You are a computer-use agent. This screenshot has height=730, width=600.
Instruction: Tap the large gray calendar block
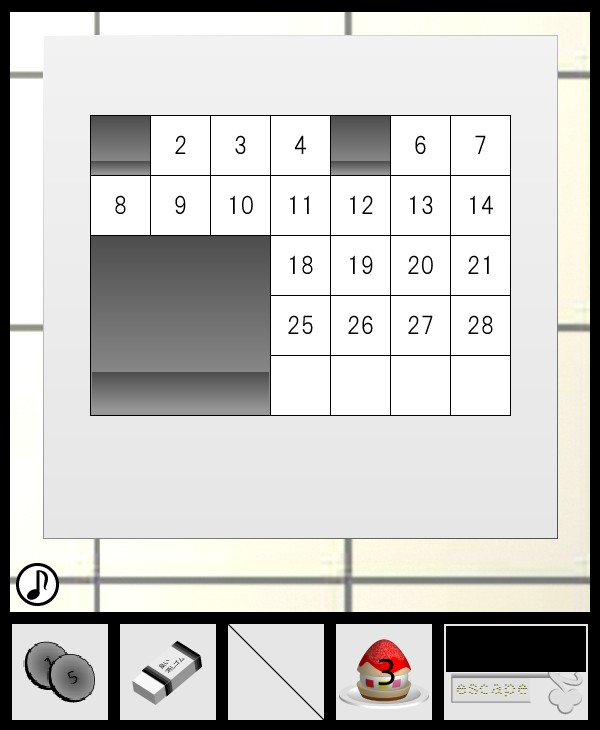point(180,325)
